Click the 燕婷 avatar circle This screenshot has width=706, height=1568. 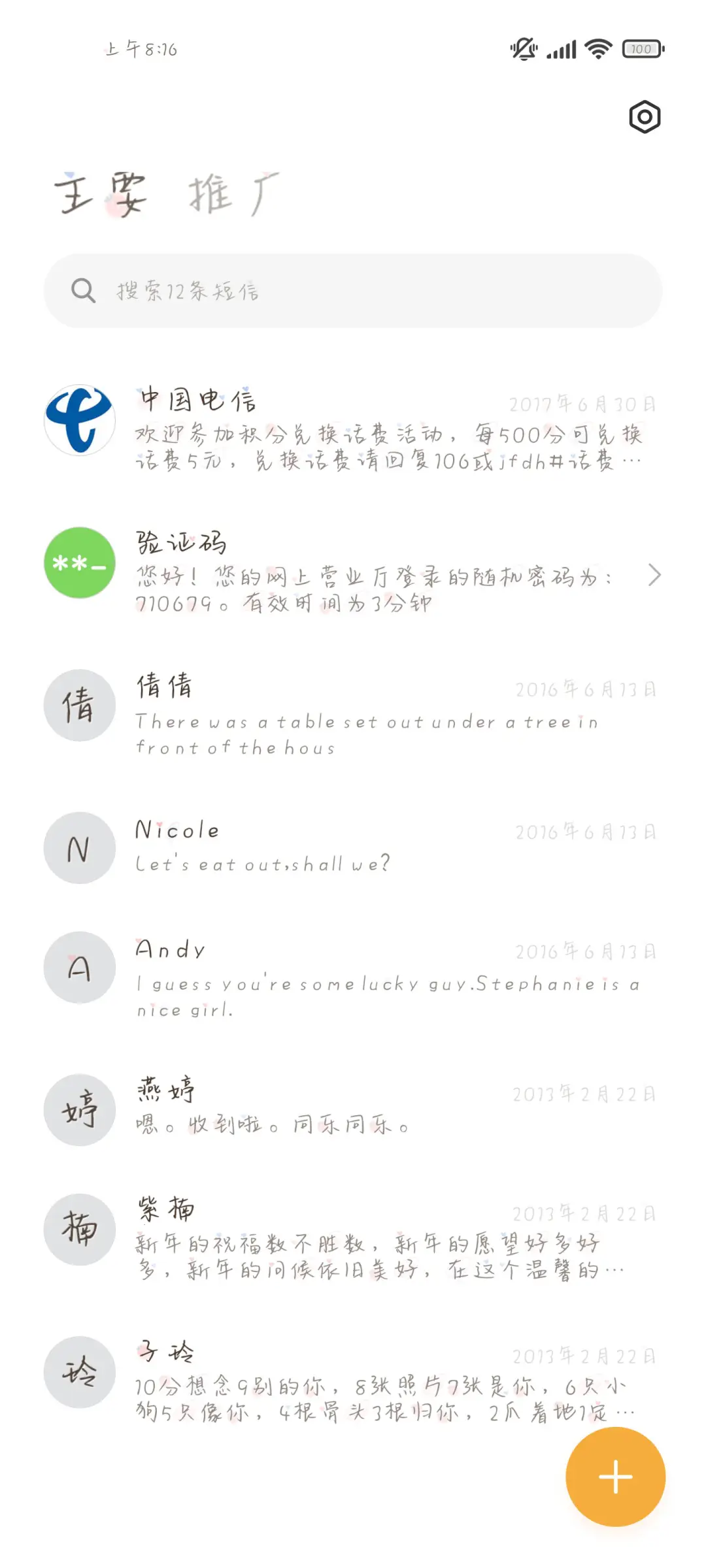79,1109
